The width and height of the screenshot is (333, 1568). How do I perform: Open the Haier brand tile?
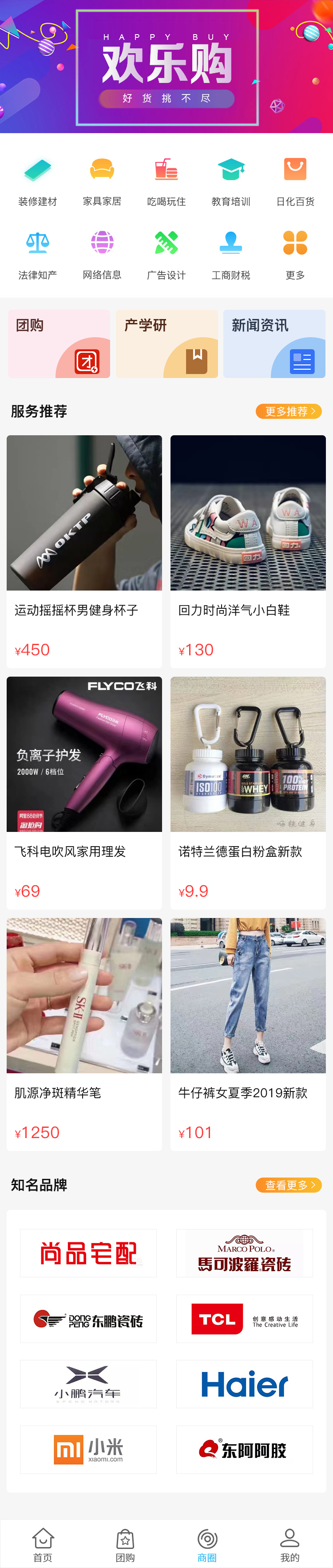tap(244, 1384)
